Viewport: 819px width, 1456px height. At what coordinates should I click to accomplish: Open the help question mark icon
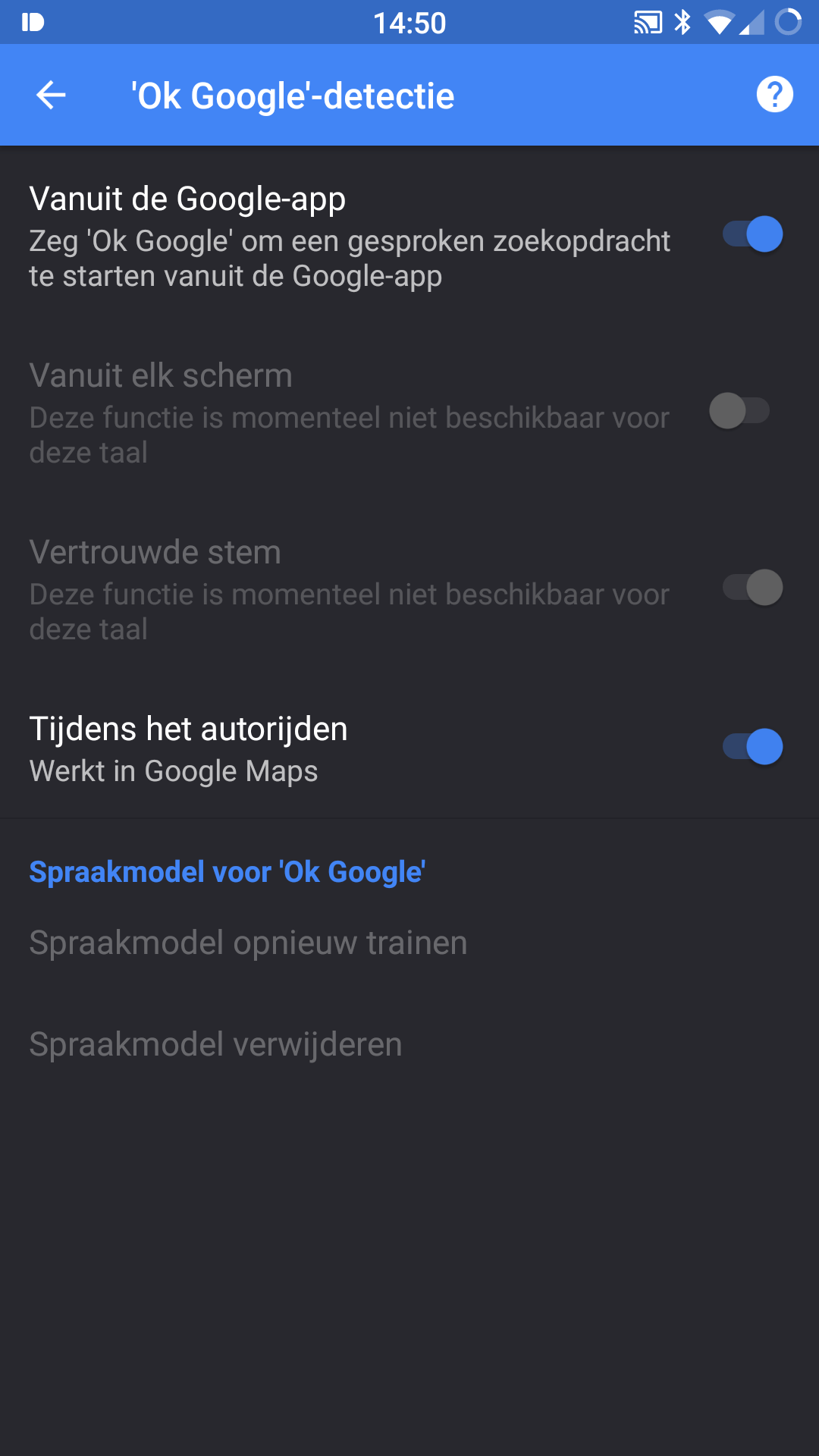click(x=774, y=95)
